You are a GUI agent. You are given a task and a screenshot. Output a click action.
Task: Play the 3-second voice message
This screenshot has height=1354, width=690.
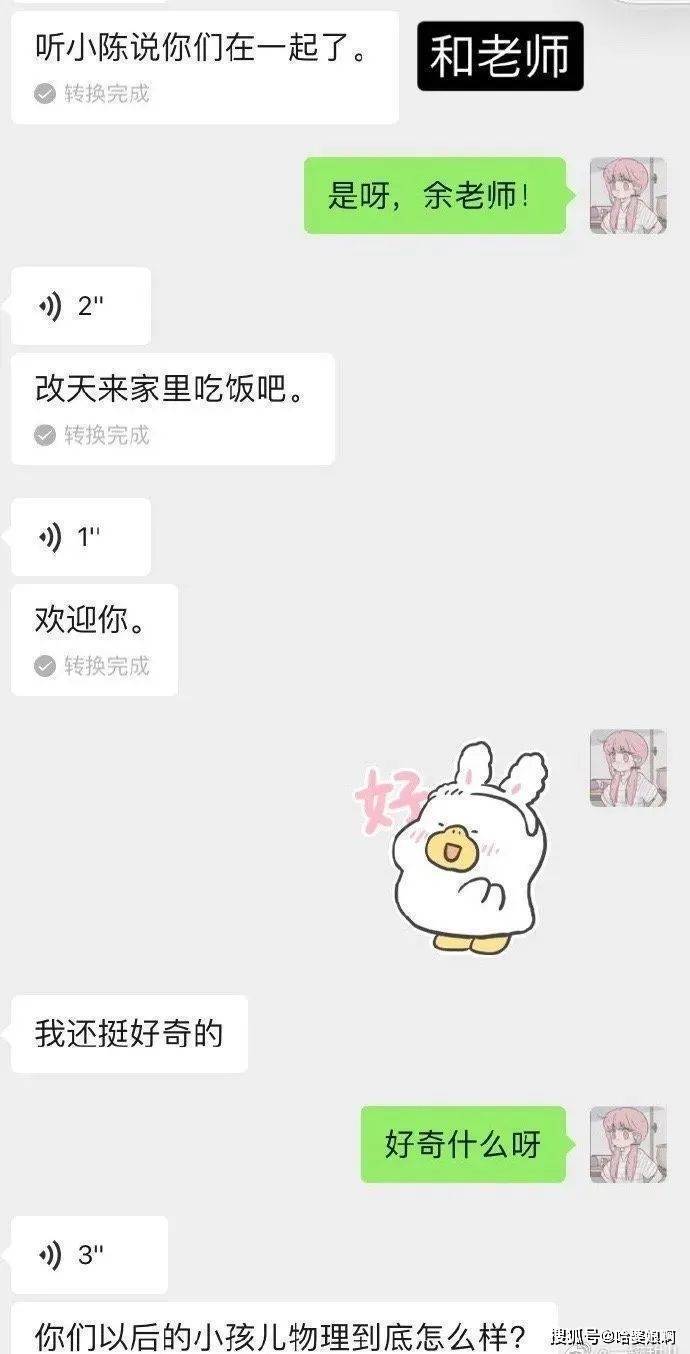tap(89, 1255)
